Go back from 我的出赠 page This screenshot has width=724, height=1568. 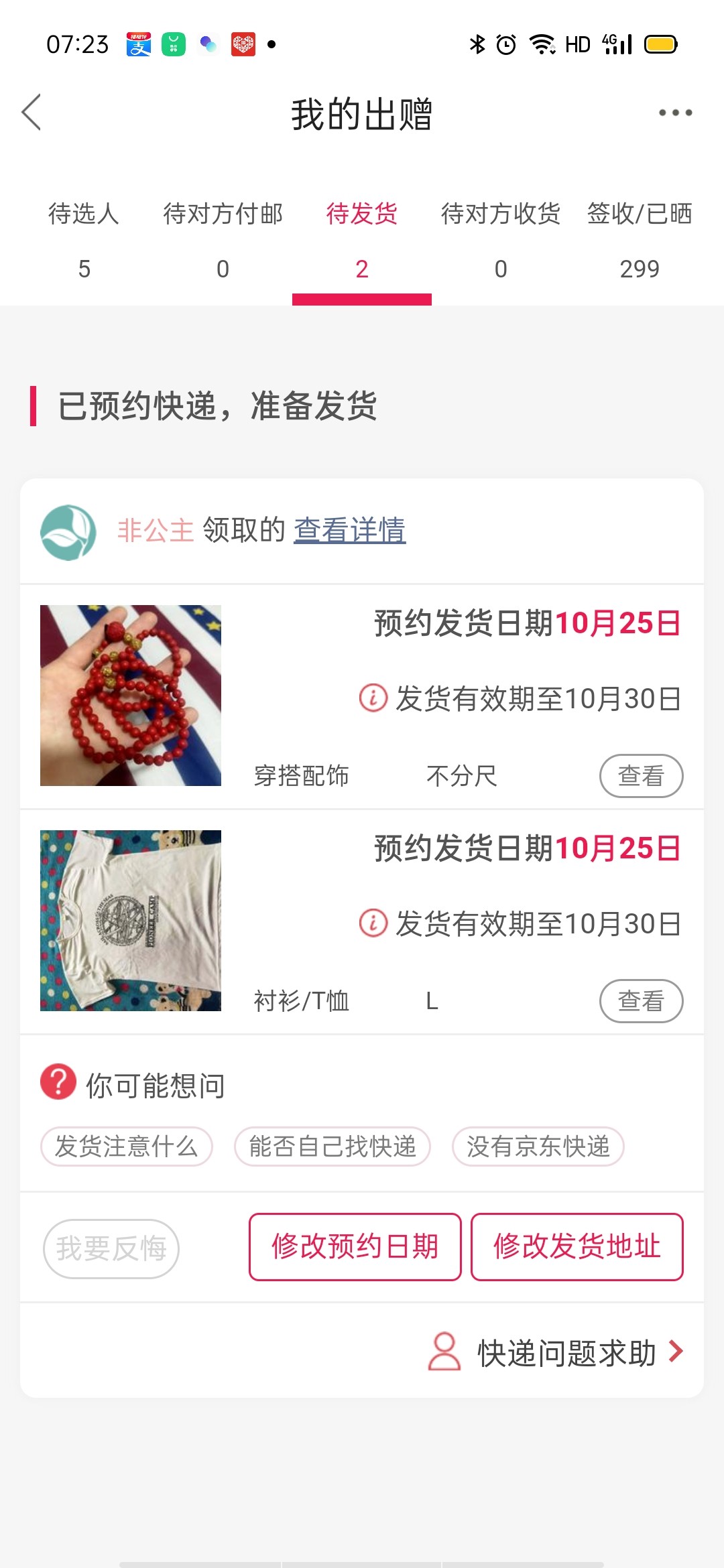point(32,112)
